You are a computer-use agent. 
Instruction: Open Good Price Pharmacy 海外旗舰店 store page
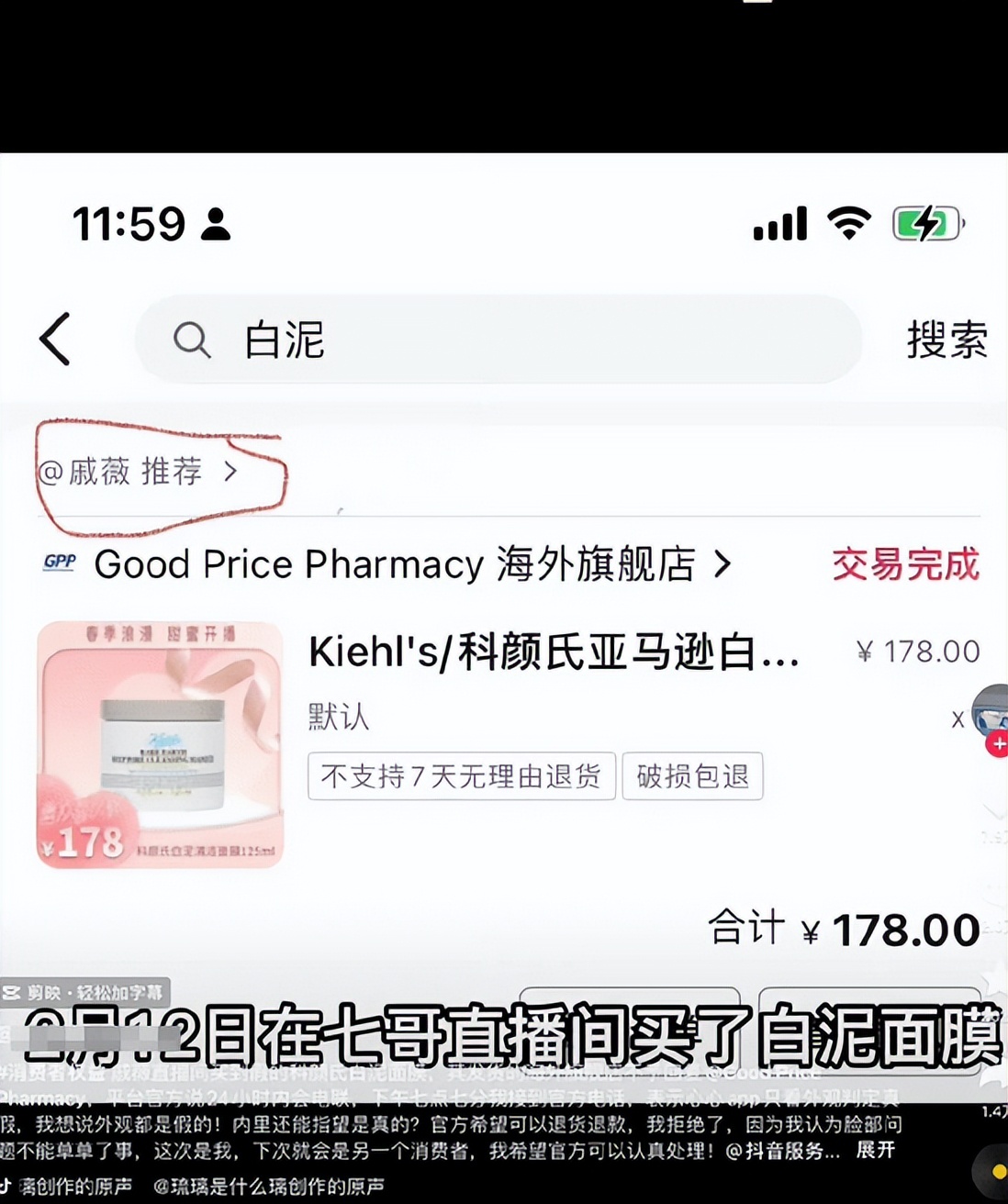pyautogui.click(x=395, y=564)
